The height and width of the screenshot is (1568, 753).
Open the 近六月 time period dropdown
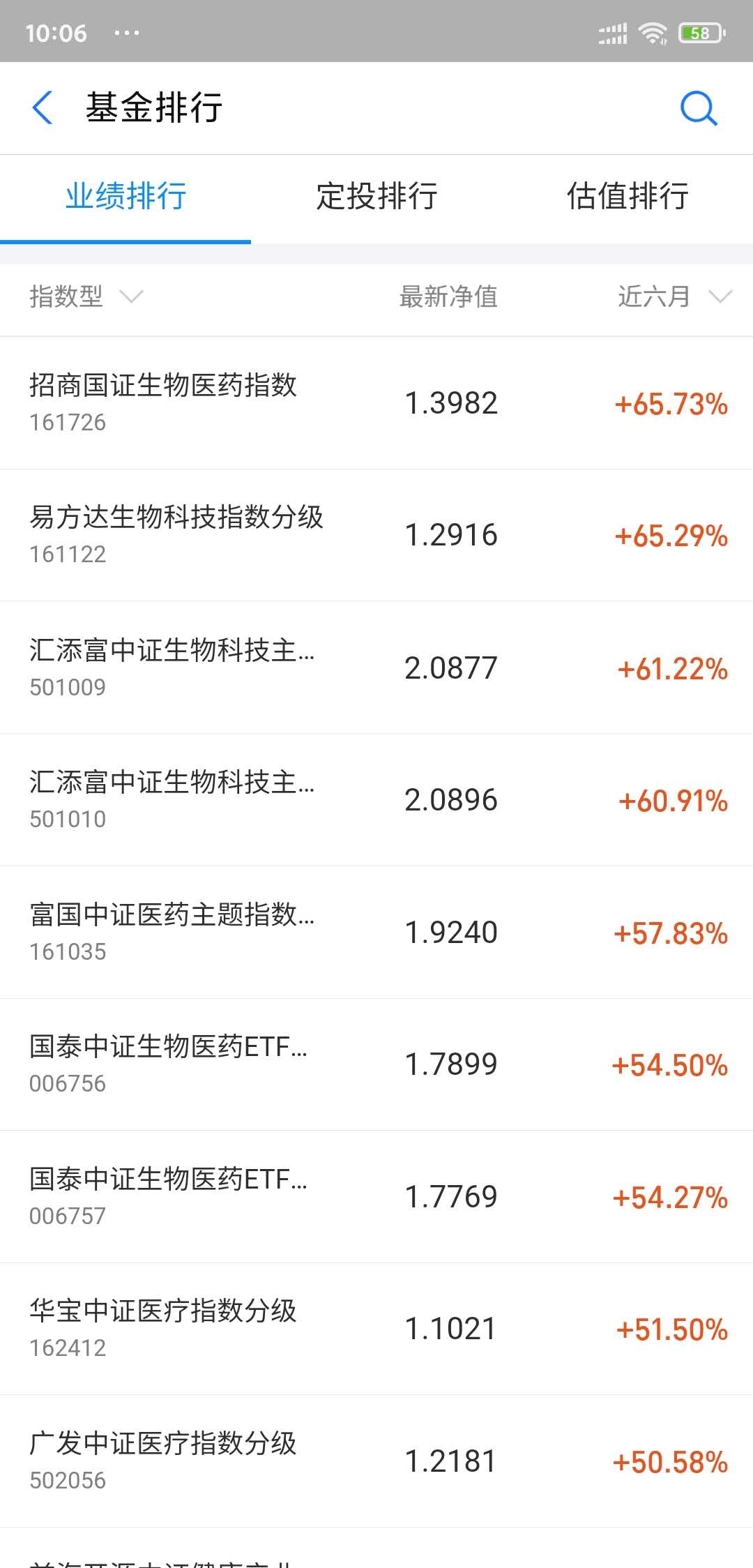[669, 298]
